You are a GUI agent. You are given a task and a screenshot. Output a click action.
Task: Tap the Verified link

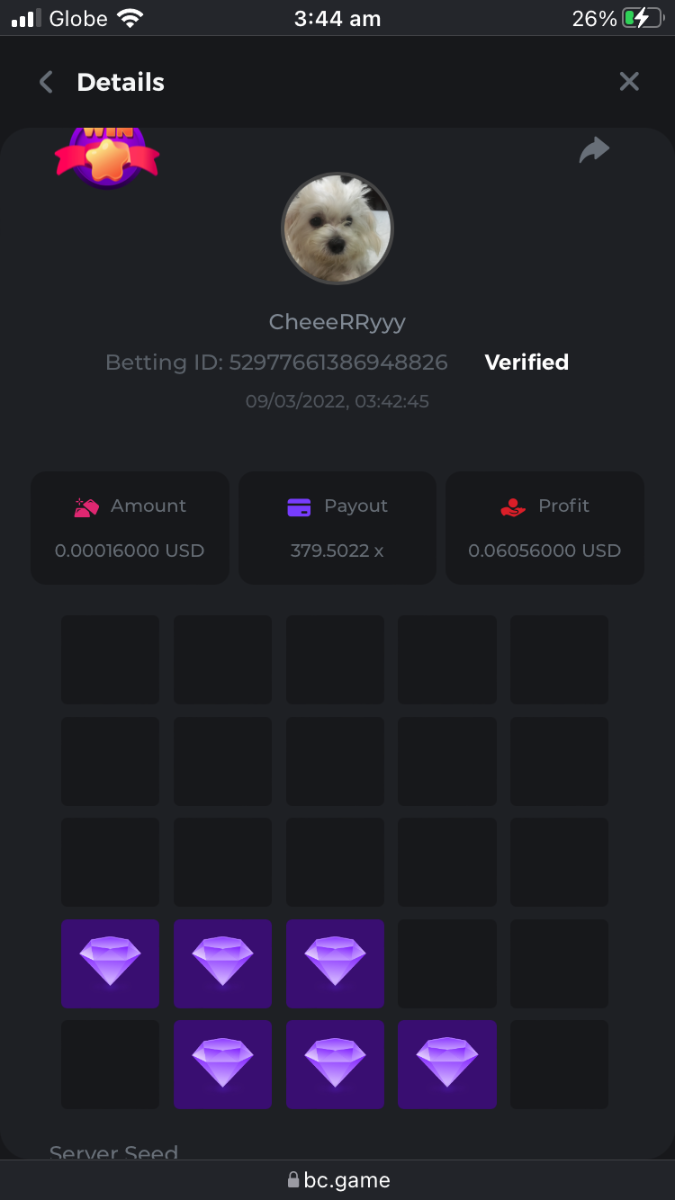coord(526,362)
